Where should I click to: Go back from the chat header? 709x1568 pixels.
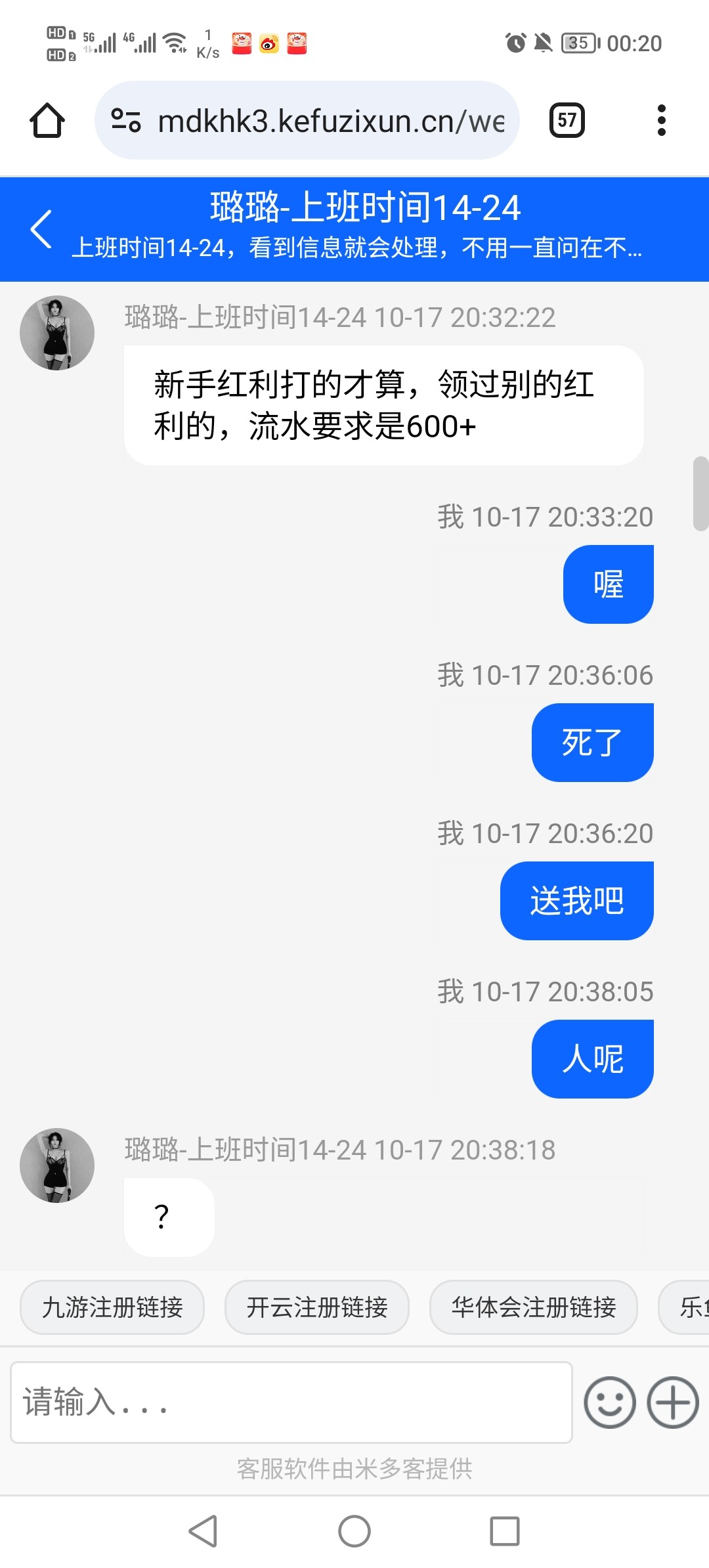click(x=41, y=229)
